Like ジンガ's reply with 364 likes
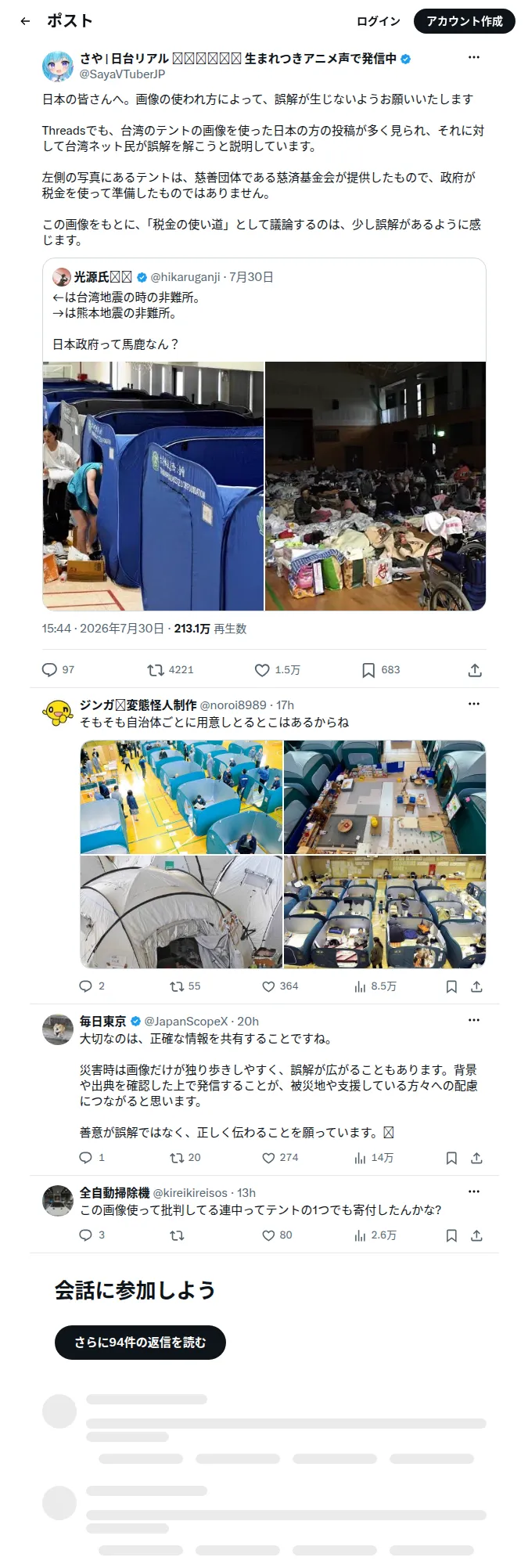Image resolution: width=528 pixels, height=1568 pixels. click(x=280, y=986)
